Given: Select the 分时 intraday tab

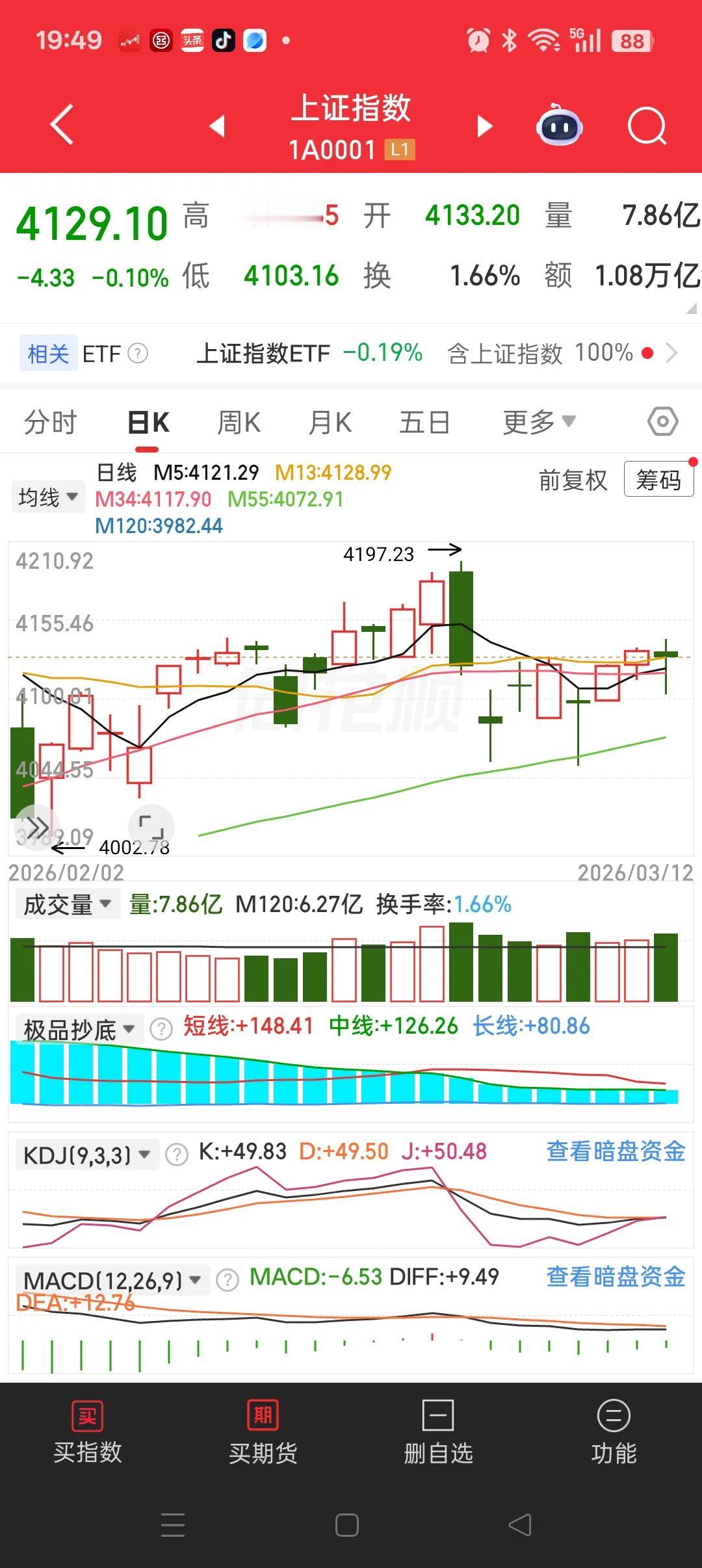Looking at the screenshot, I should pos(51,421).
